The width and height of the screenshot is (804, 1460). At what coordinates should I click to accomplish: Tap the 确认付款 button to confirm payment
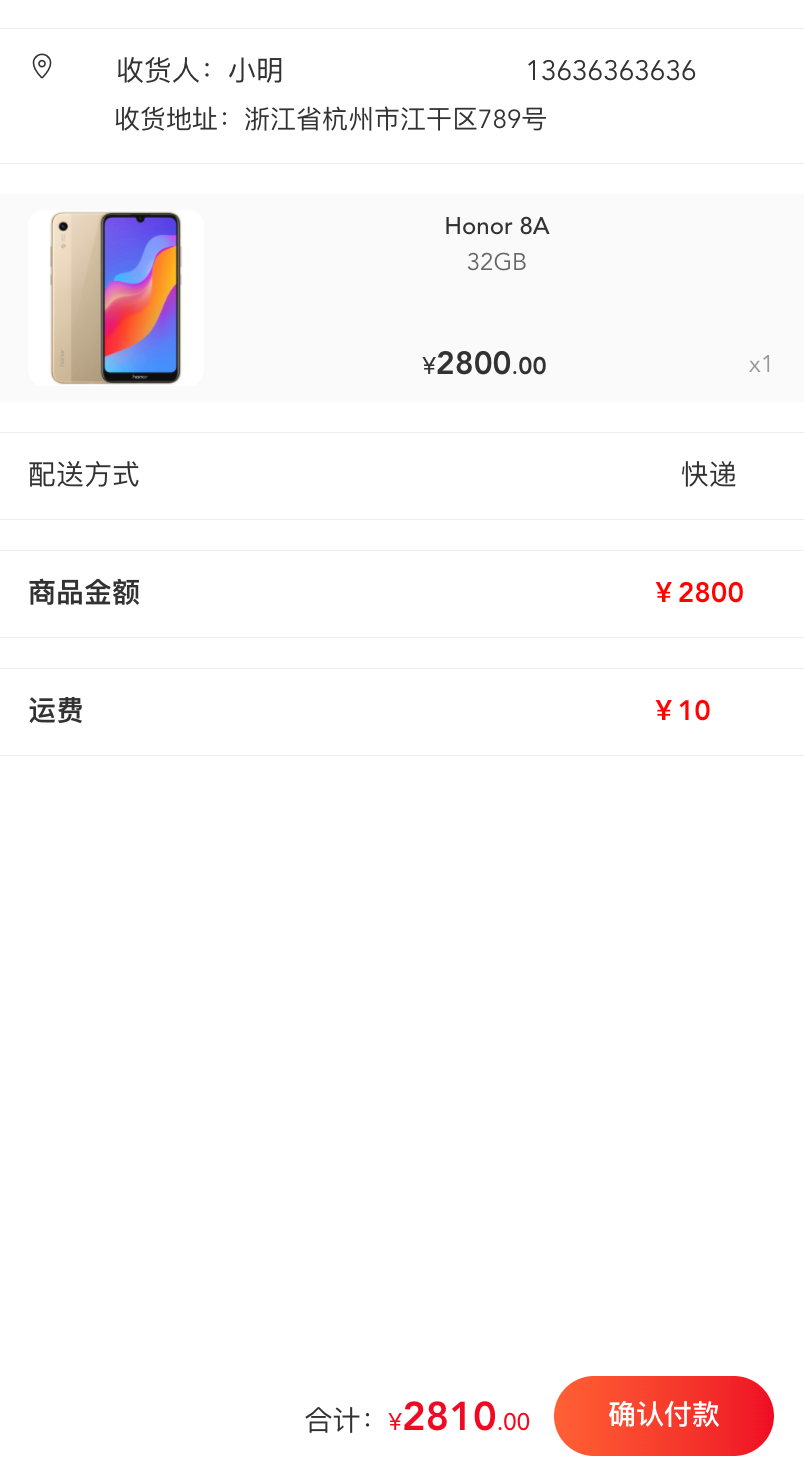tap(664, 1415)
